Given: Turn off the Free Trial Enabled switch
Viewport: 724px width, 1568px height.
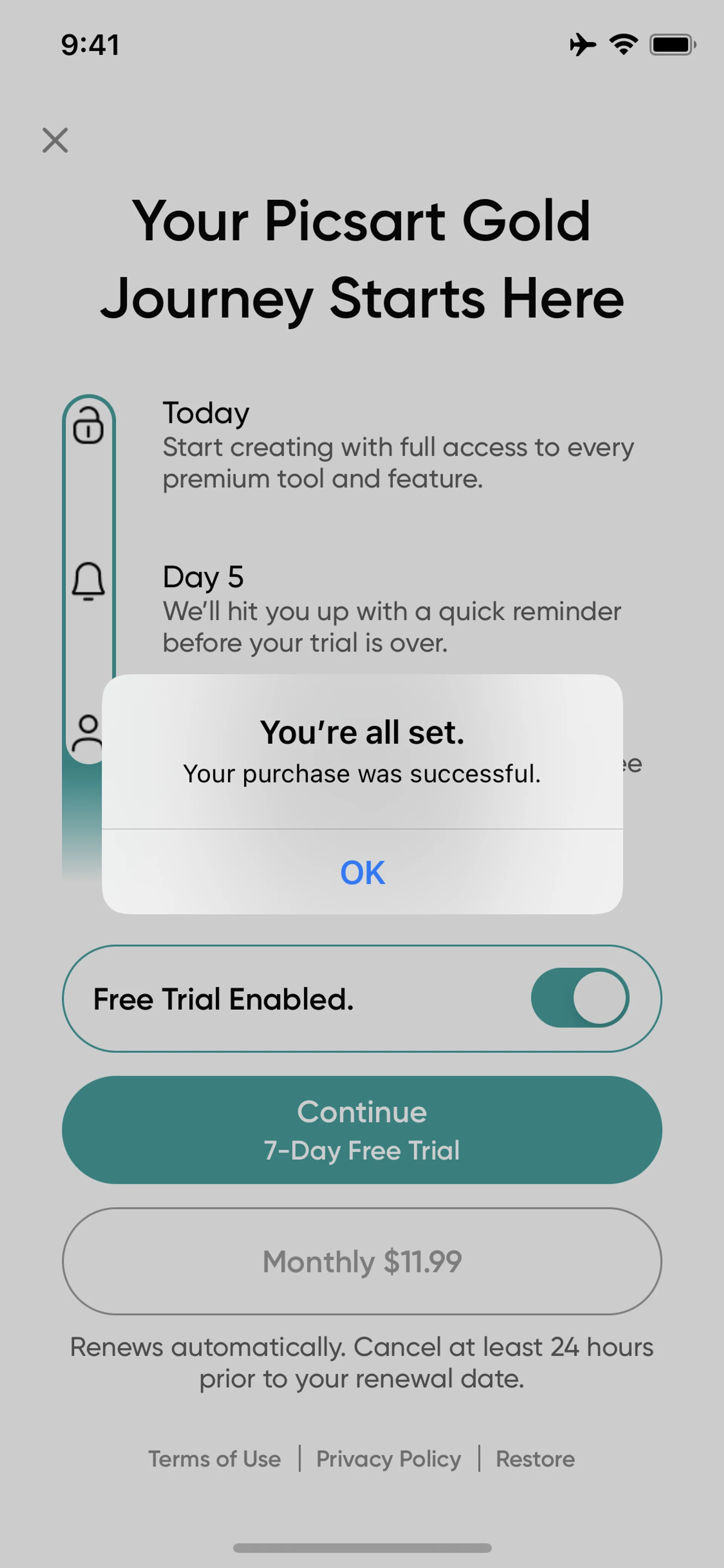Looking at the screenshot, I should [580, 998].
